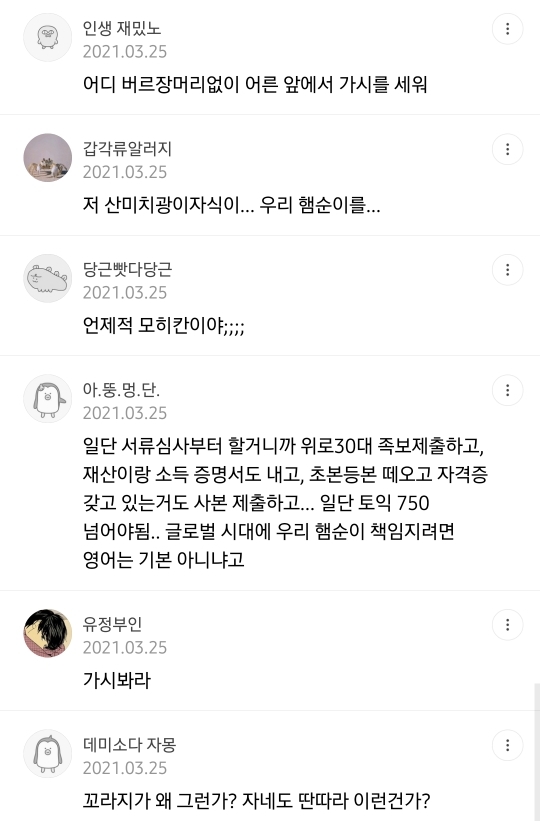
Task: Tap 아.뚱.멍.단.'s avatar
Action: (x=48, y=398)
